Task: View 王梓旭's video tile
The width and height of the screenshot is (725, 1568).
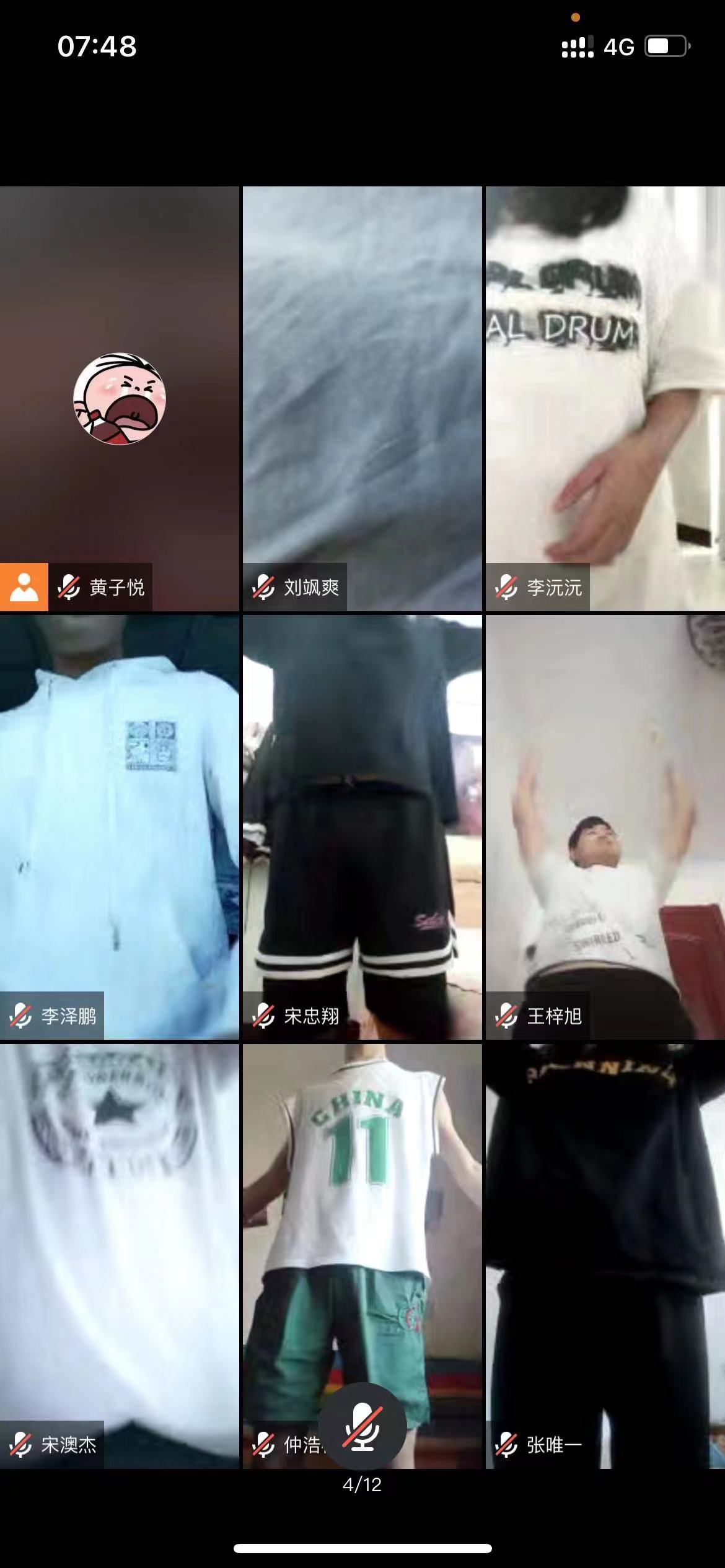Action: point(605,827)
